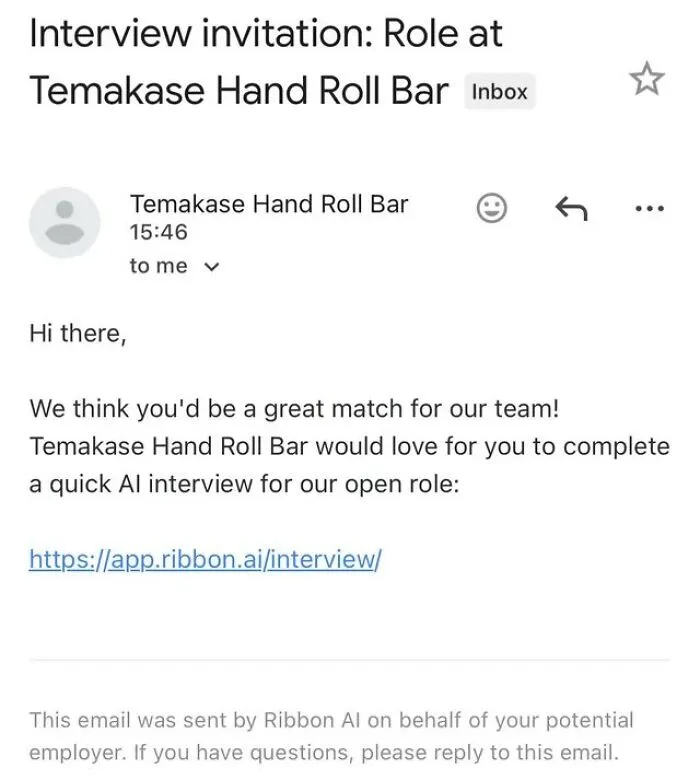Tap the sender's profile avatar
The width and height of the screenshot is (700, 780).
click(65, 222)
